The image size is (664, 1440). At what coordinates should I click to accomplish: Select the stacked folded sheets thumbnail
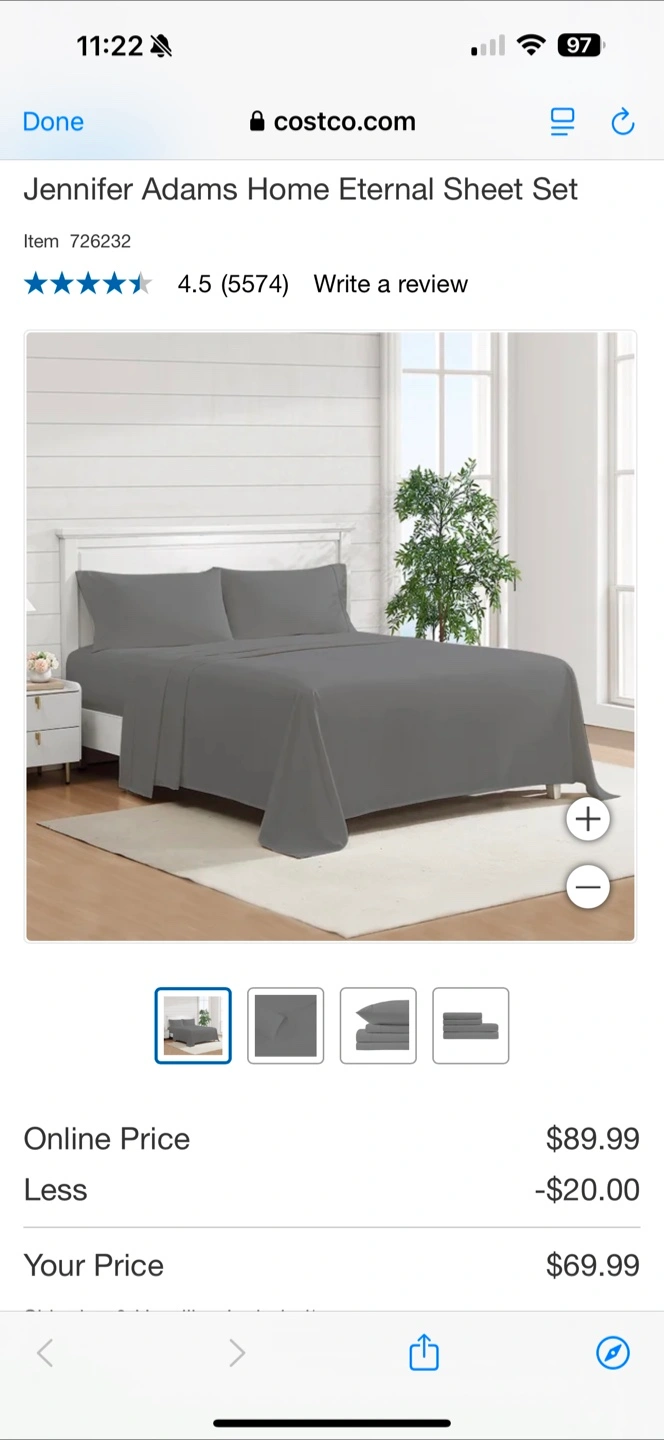click(x=471, y=1026)
